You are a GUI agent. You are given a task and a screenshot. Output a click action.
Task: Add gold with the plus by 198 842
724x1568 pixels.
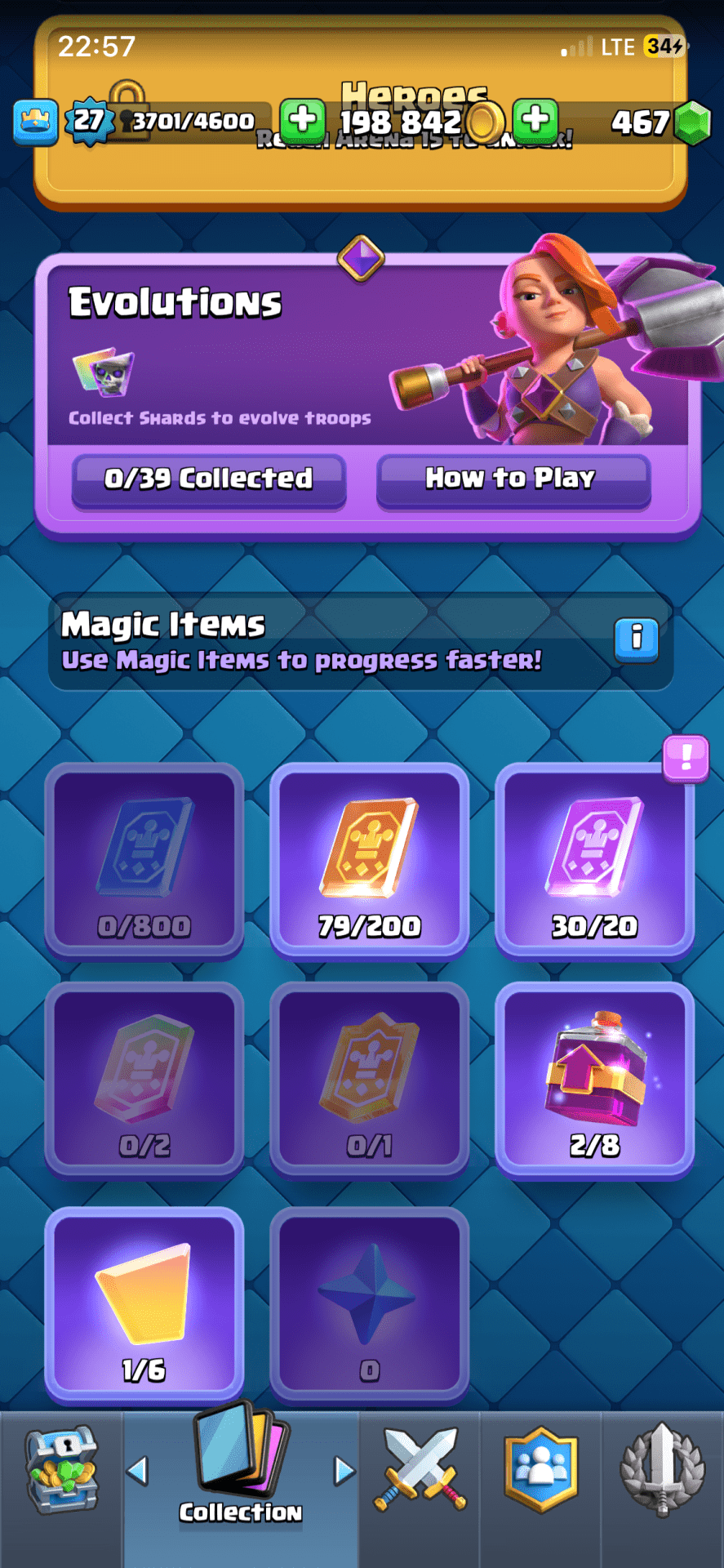point(302,120)
